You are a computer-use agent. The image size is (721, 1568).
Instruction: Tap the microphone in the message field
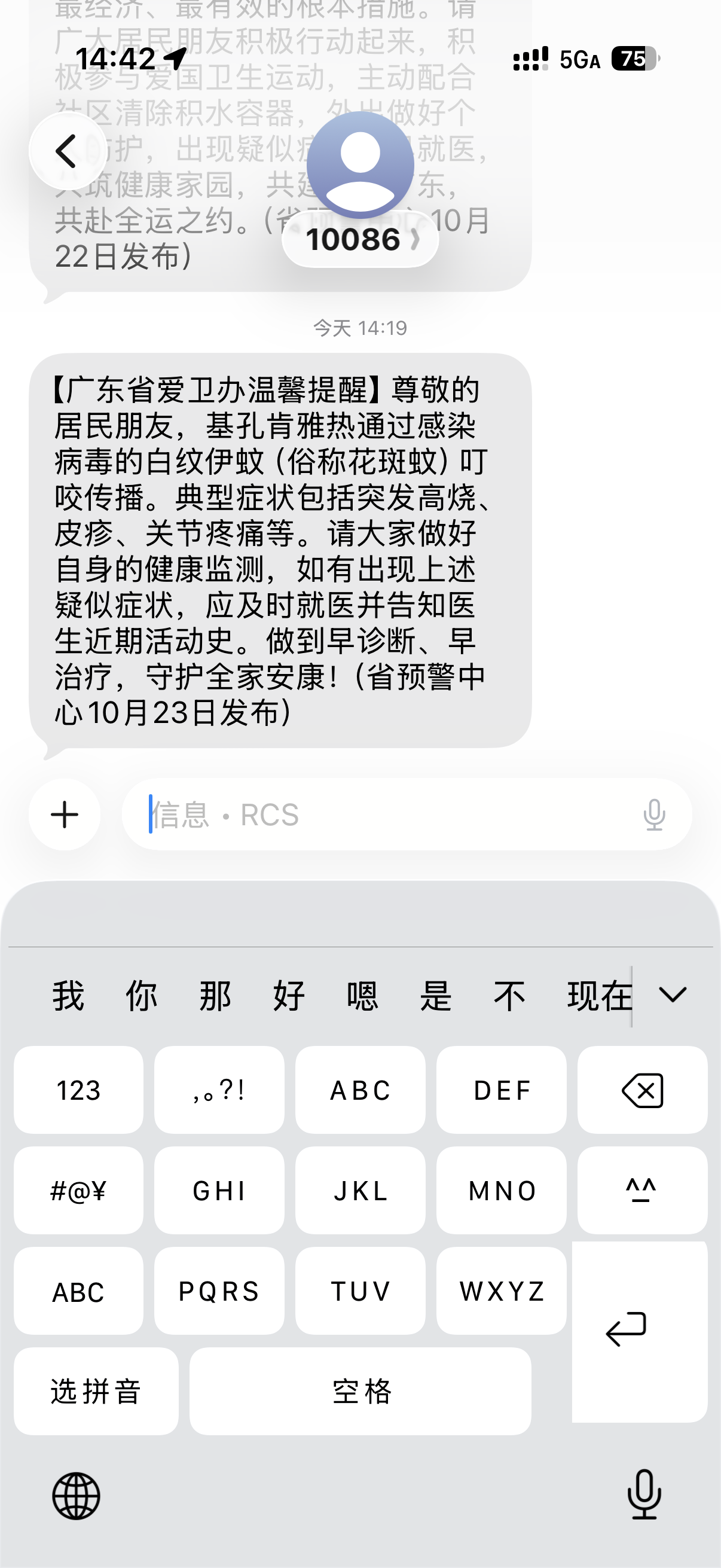tap(654, 814)
